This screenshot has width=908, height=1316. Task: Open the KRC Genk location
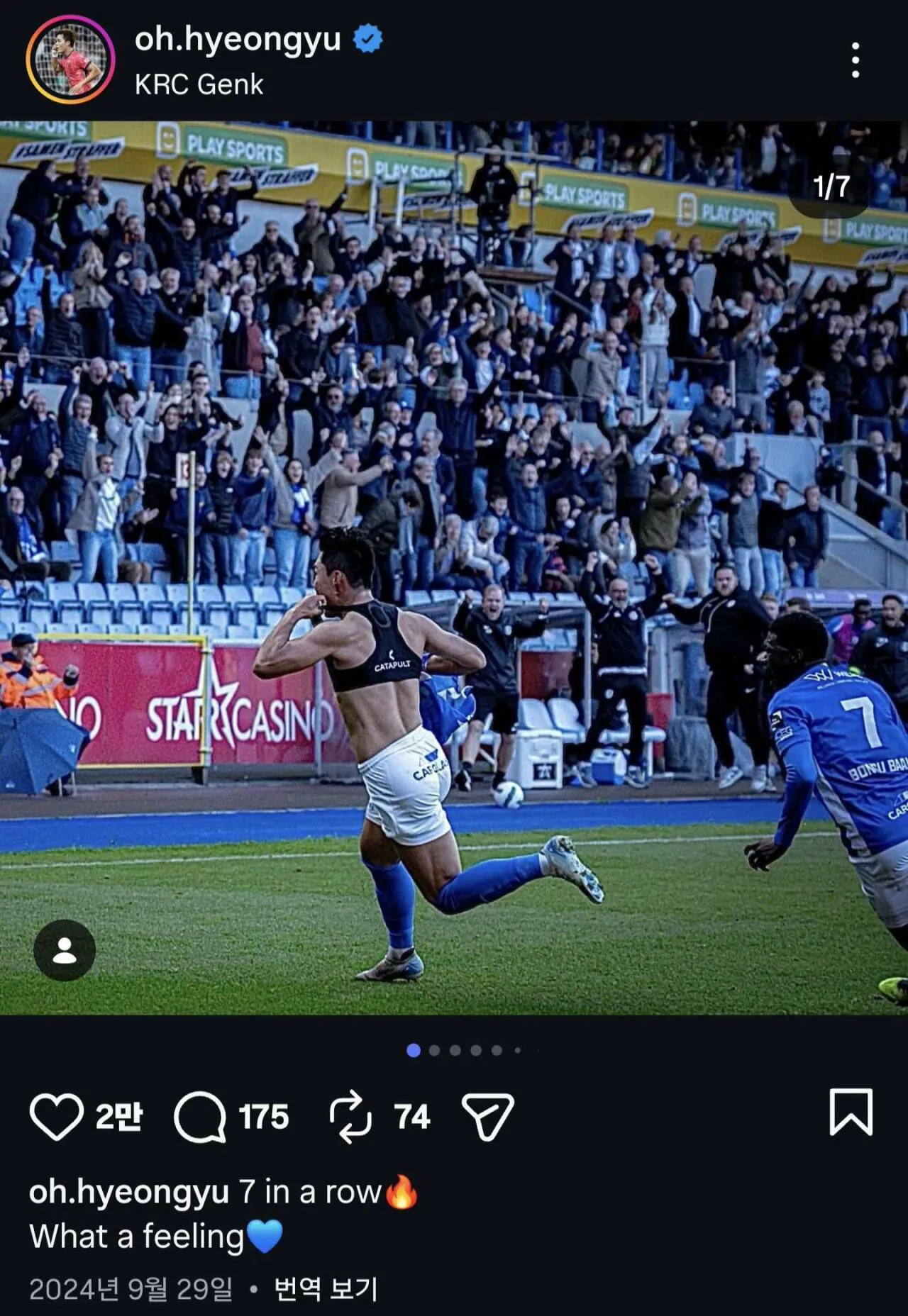pos(199,85)
